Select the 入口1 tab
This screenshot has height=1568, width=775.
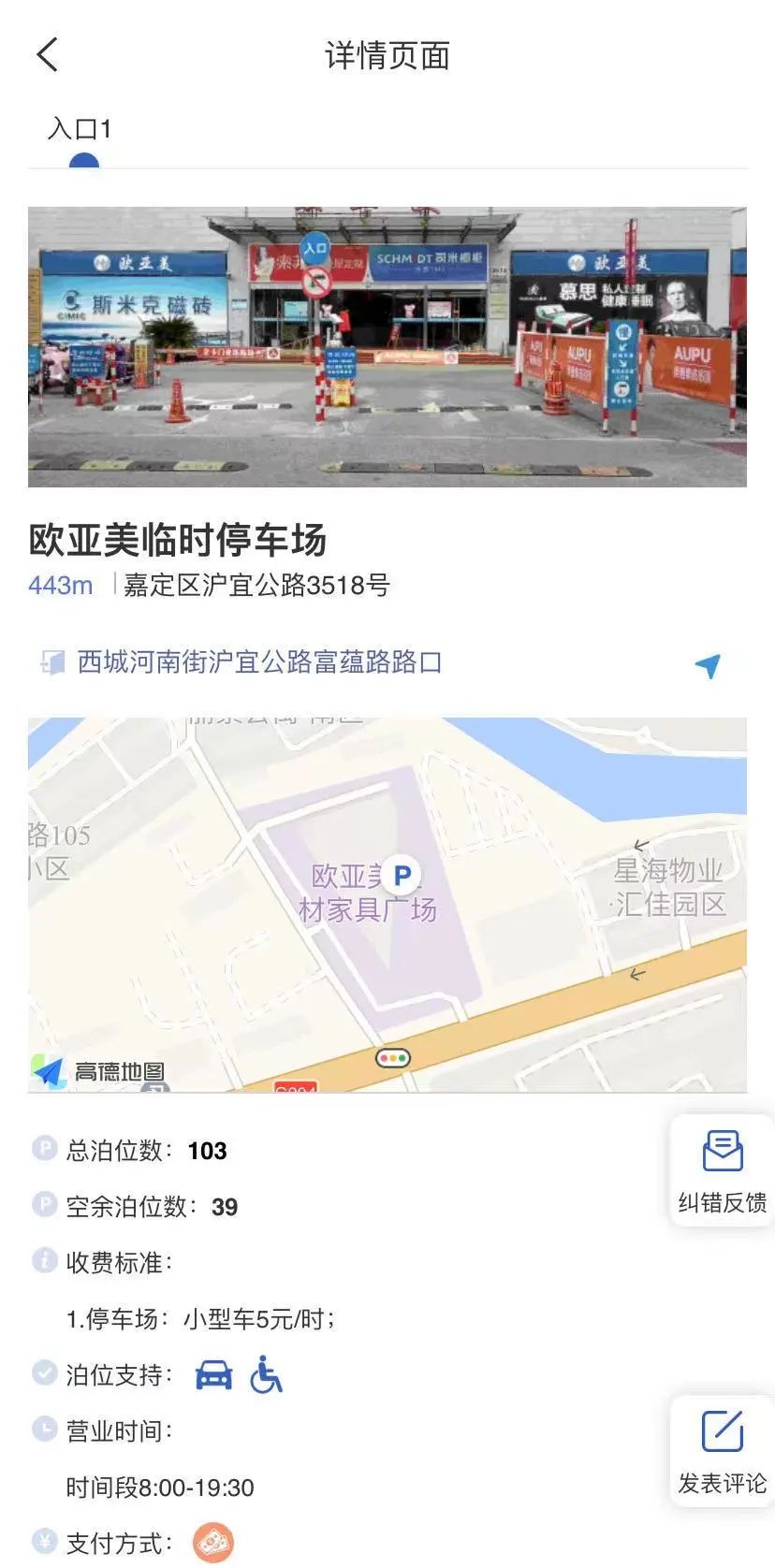[x=80, y=130]
